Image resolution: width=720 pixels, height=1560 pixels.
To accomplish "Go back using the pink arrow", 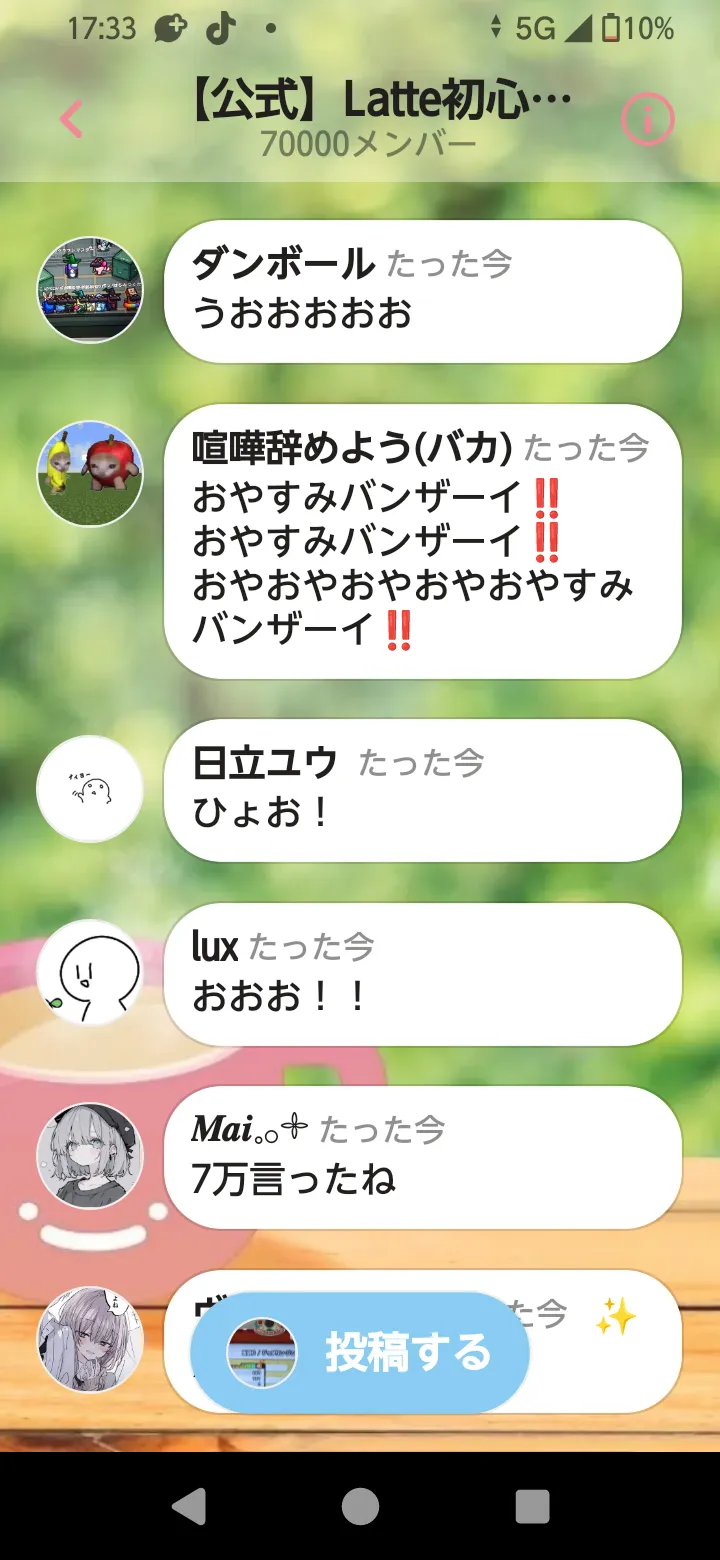I will pyautogui.click(x=70, y=120).
